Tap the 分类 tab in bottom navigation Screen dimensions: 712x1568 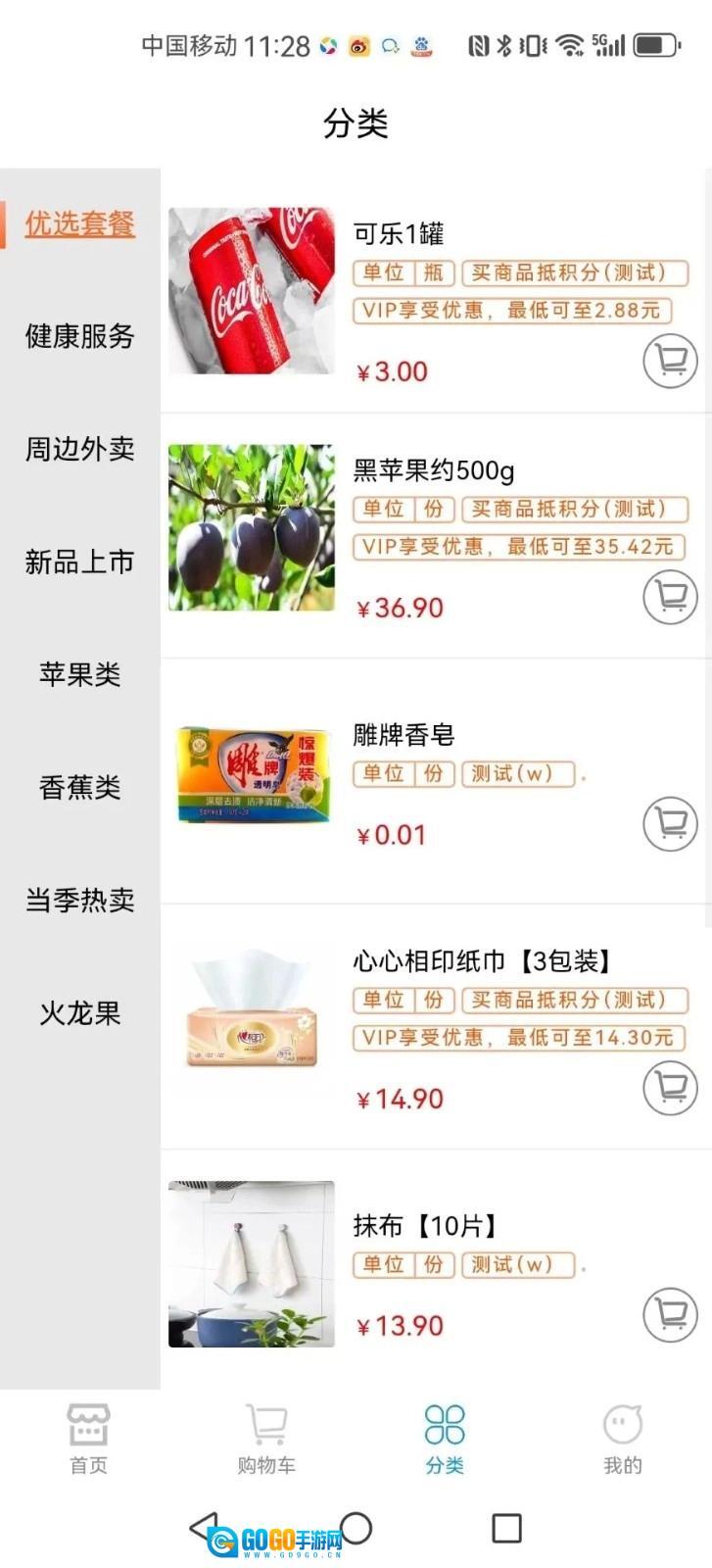coord(445,1438)
